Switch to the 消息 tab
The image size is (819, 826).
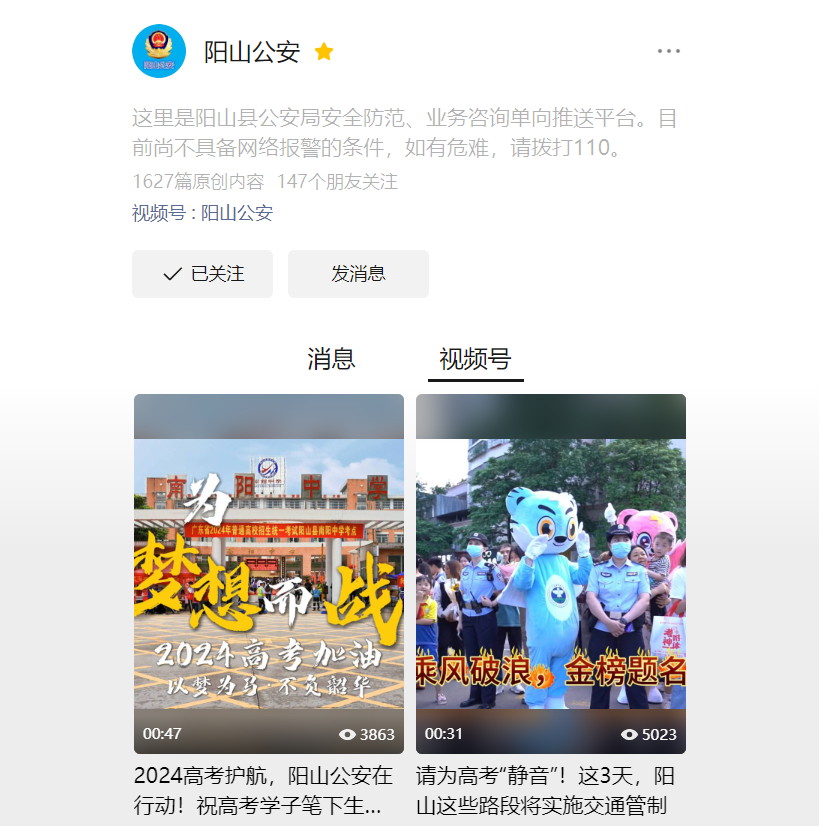point(331,359)
